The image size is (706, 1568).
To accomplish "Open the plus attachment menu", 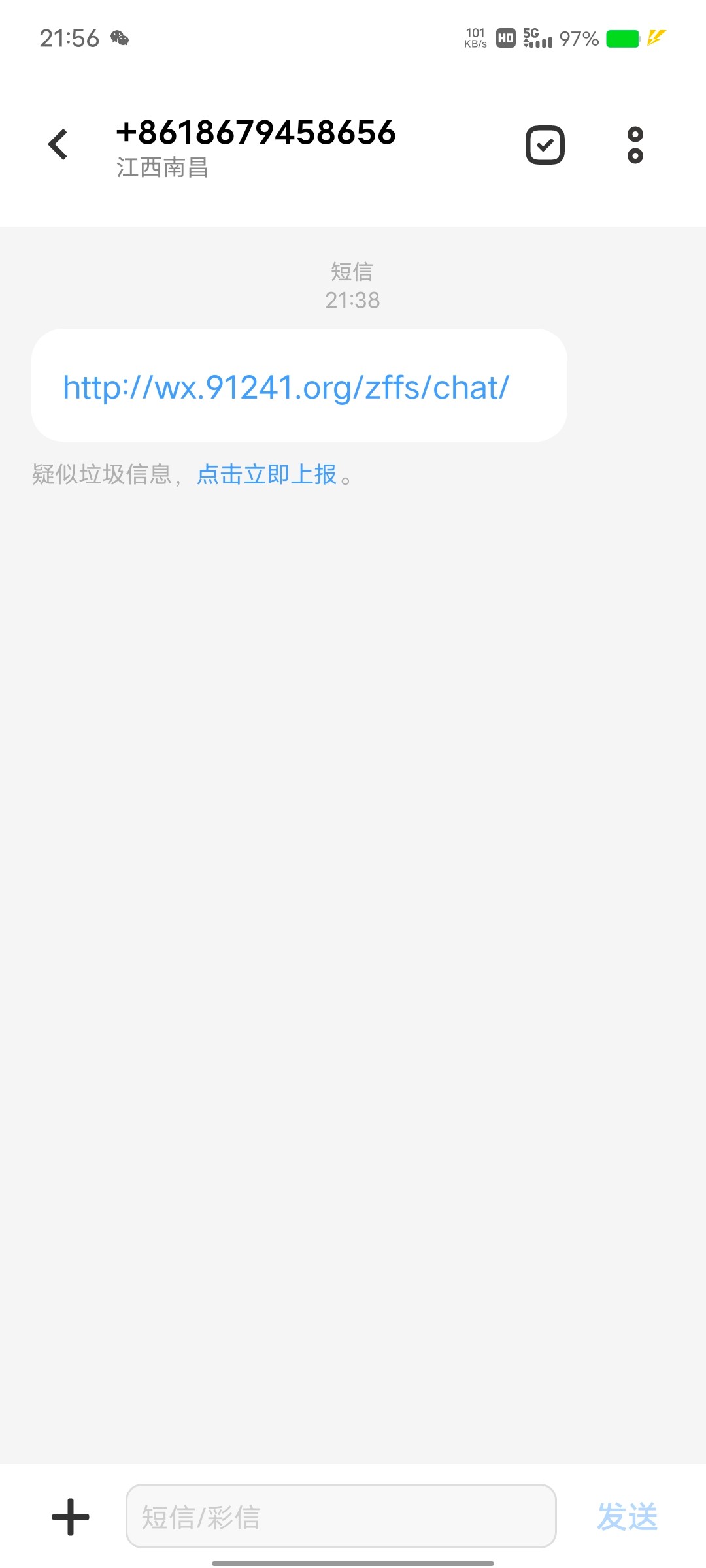I will (71, 1516).
